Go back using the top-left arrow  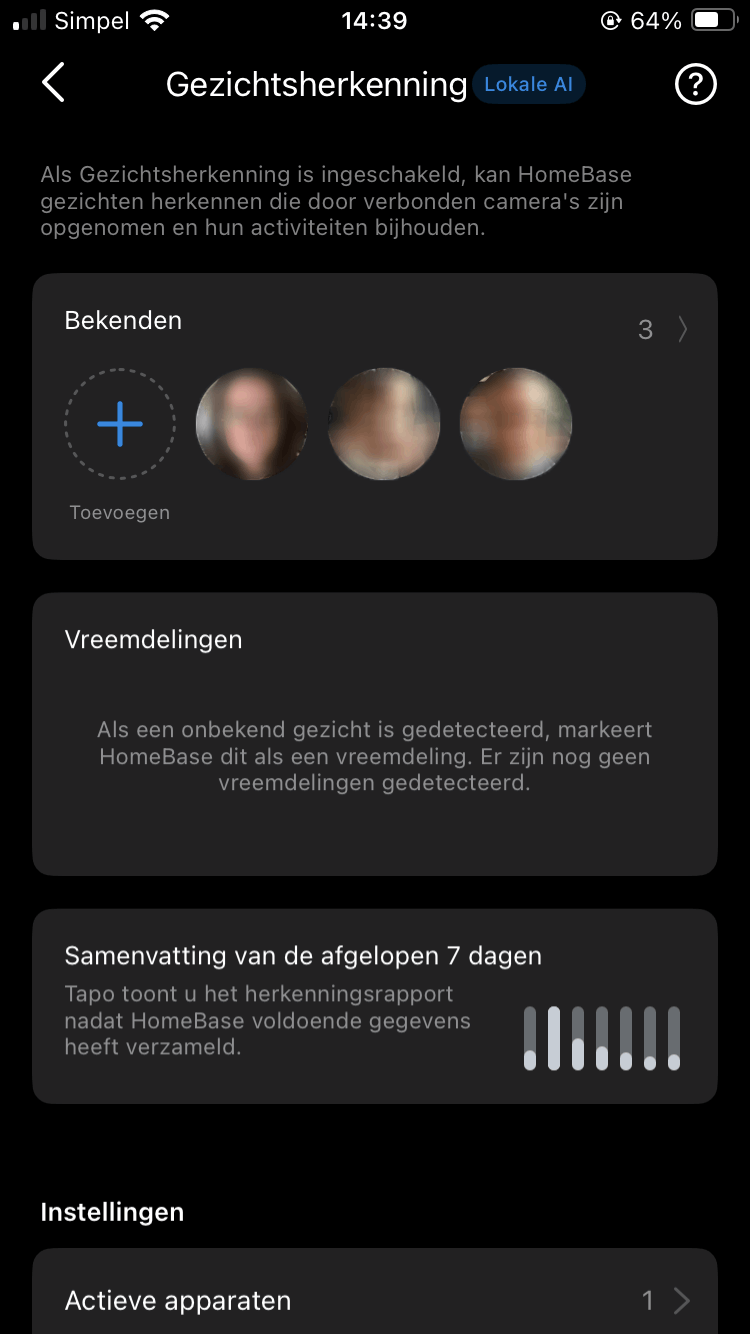(54, 83)
